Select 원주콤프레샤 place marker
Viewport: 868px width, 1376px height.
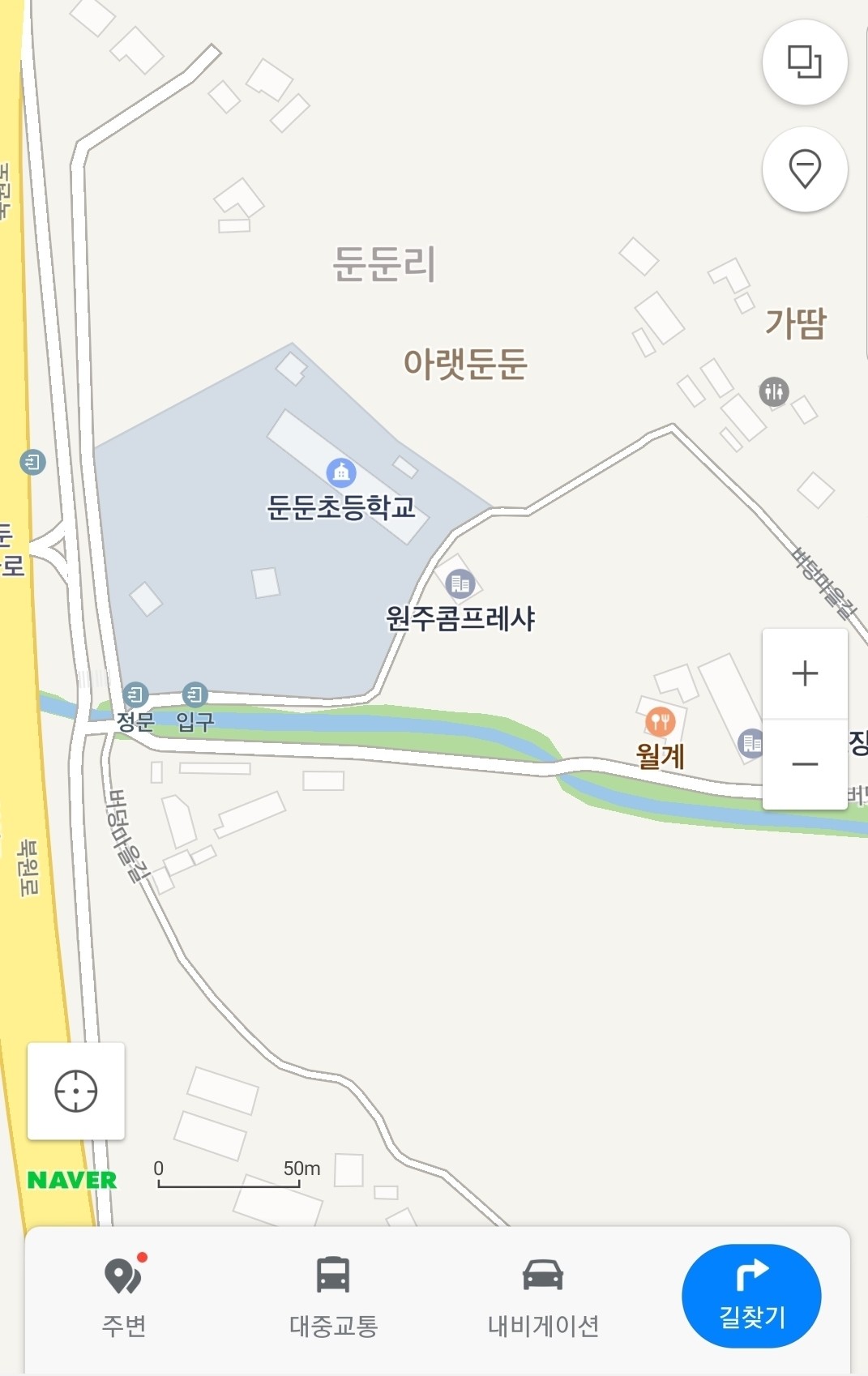pos(460,583)
